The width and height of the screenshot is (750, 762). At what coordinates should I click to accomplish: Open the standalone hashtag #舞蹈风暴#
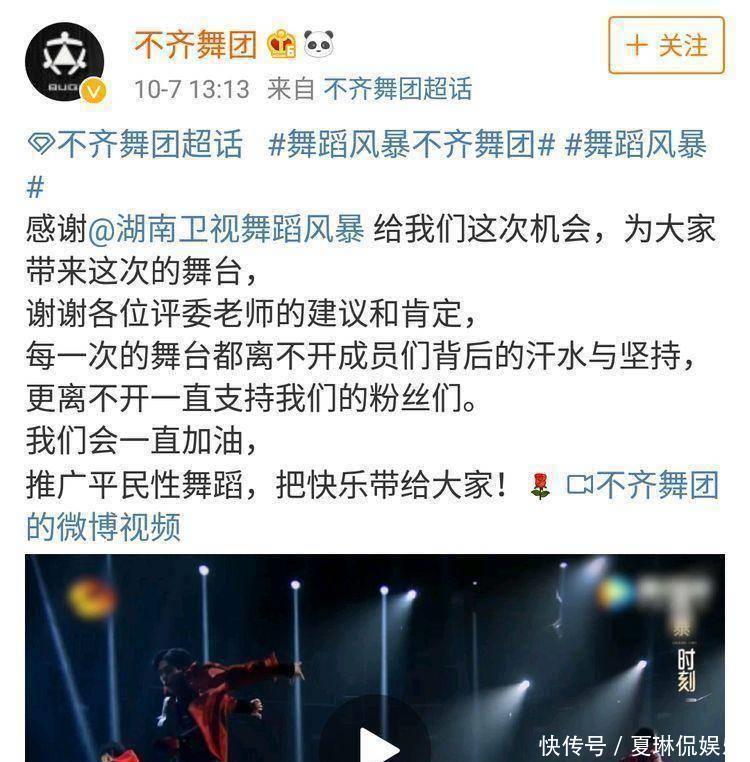coord(636,145)
